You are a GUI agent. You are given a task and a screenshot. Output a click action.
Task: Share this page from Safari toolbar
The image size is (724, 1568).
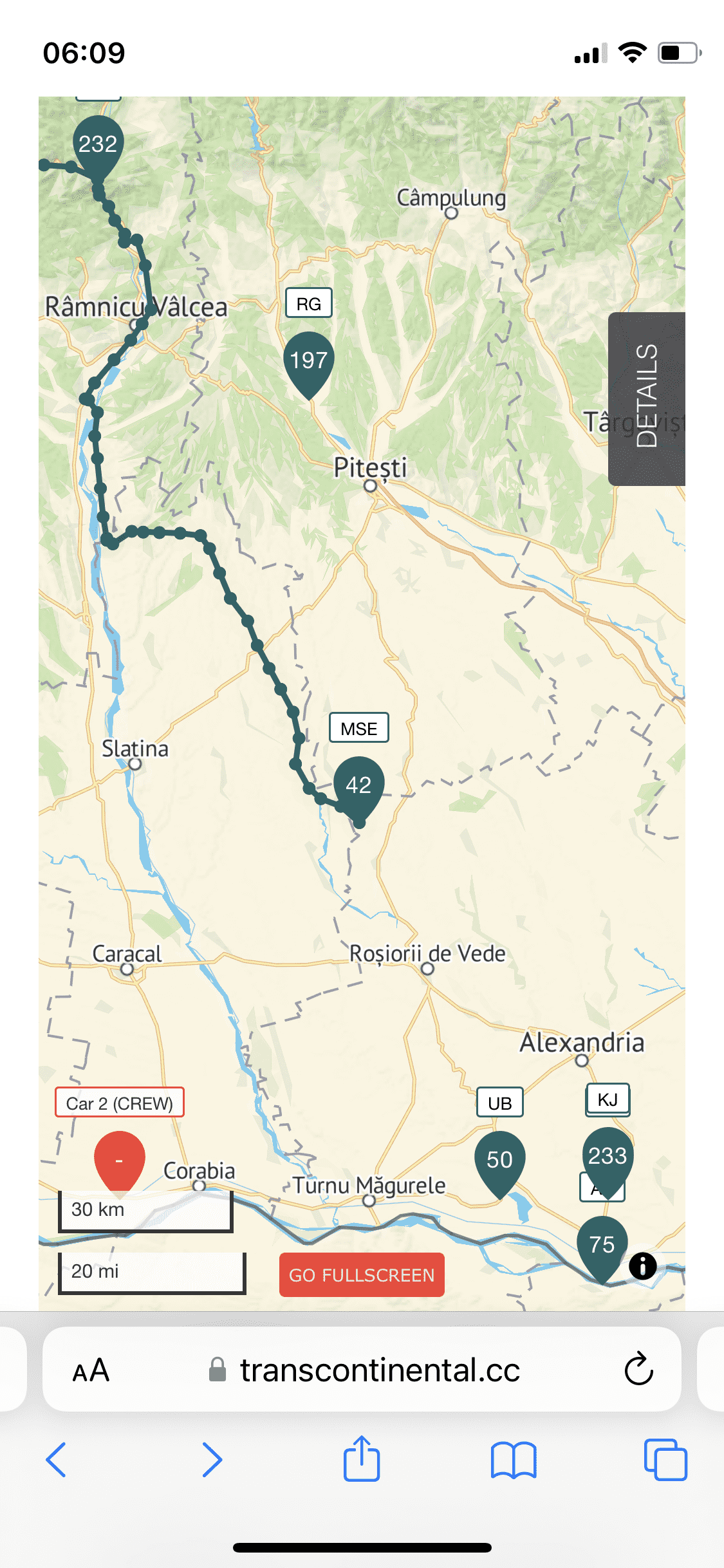[x=362, y=1459]
